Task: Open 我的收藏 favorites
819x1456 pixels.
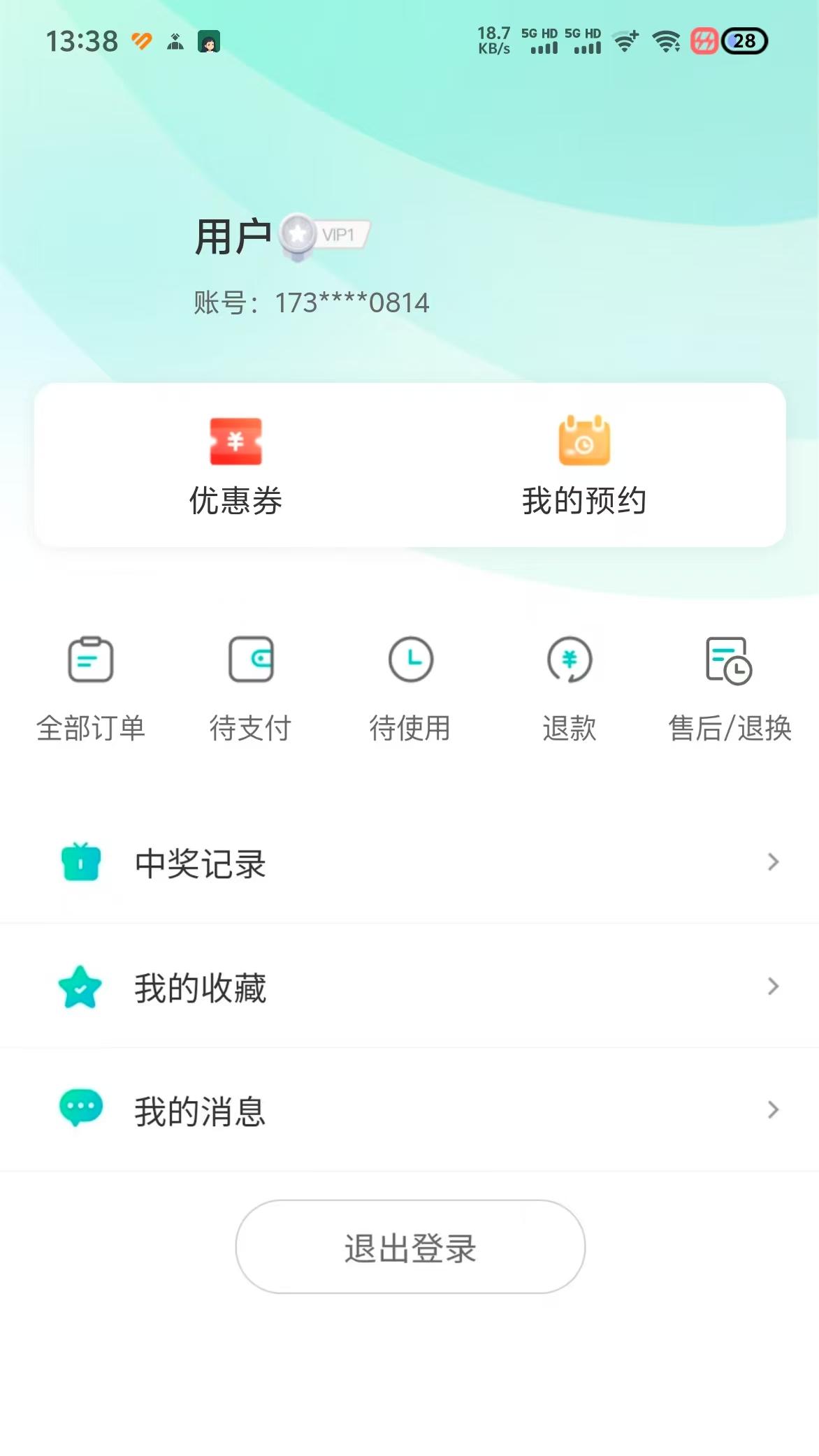Action: pos(409,987)
